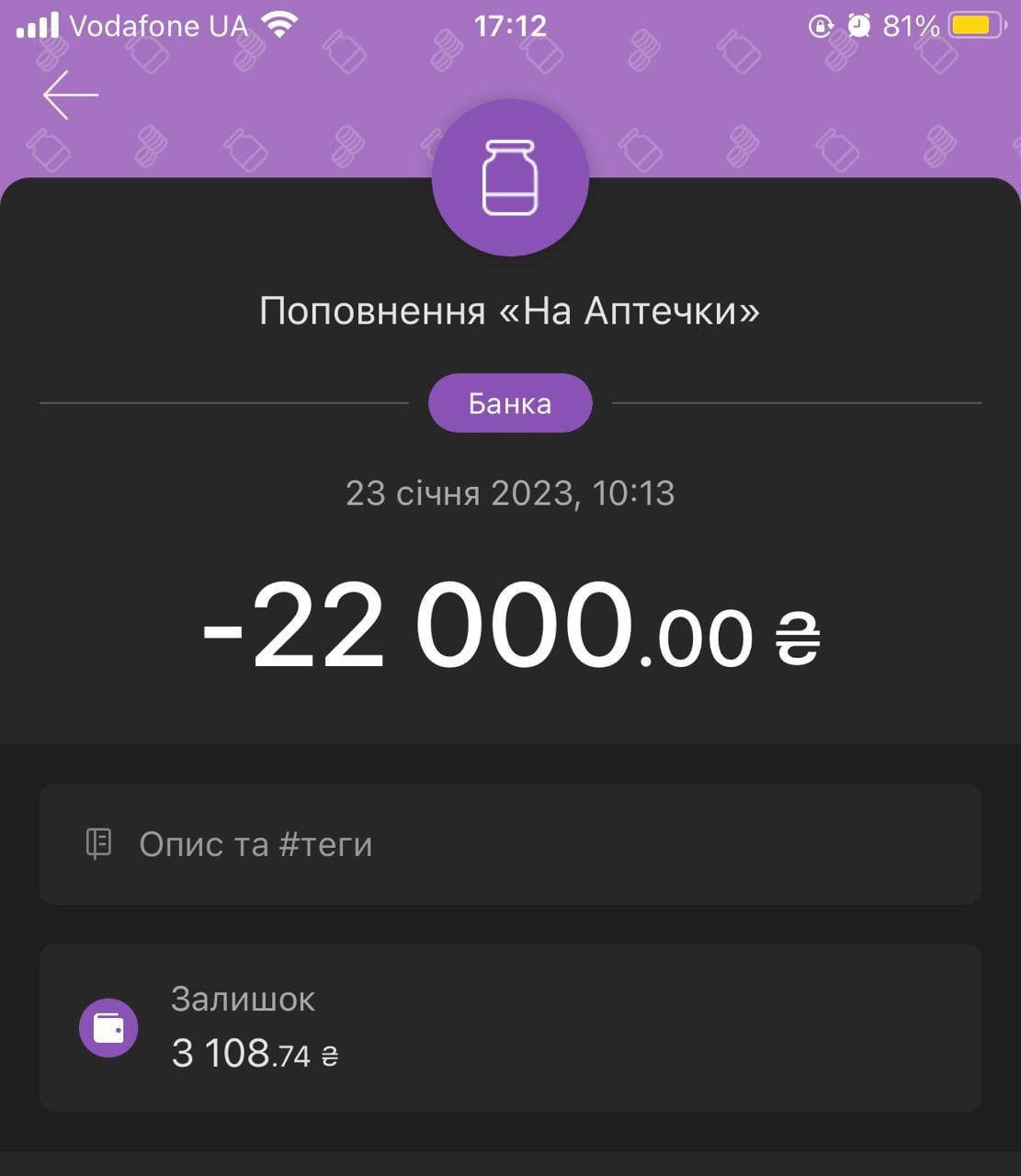Go back using the arrow icon
1021x1176 pixels.
[x=71, y=95]
